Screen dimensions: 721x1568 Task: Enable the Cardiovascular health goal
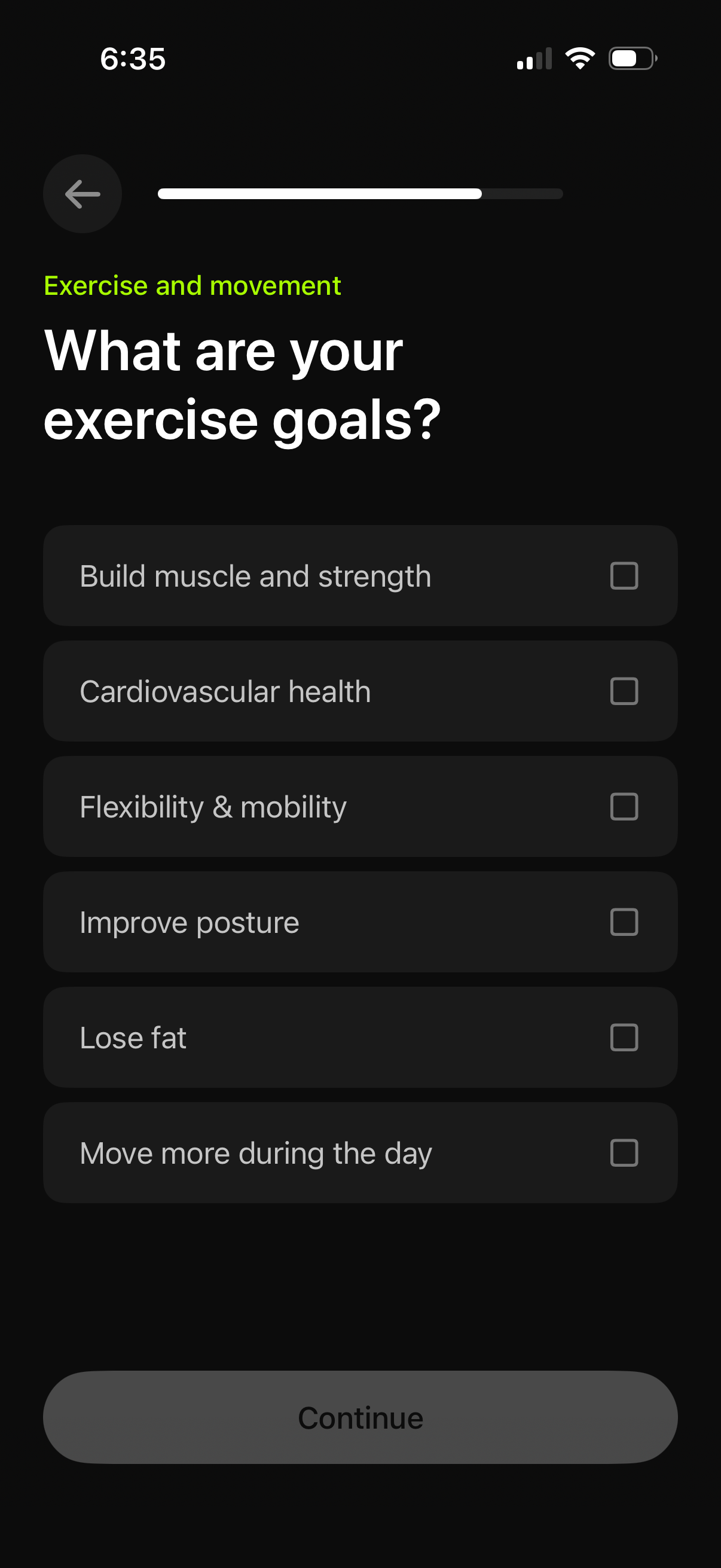[624, 691]
